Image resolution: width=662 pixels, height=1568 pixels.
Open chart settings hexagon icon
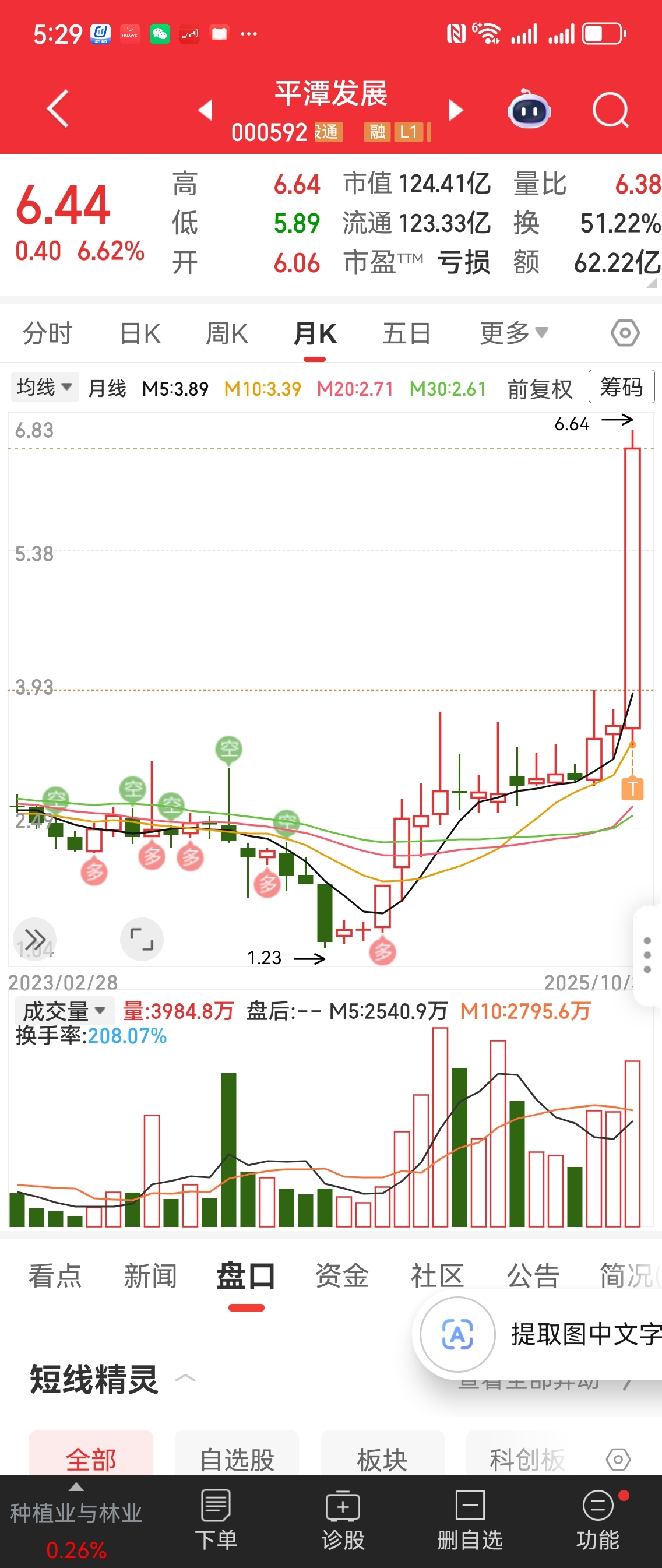click(x=624, y=333)
